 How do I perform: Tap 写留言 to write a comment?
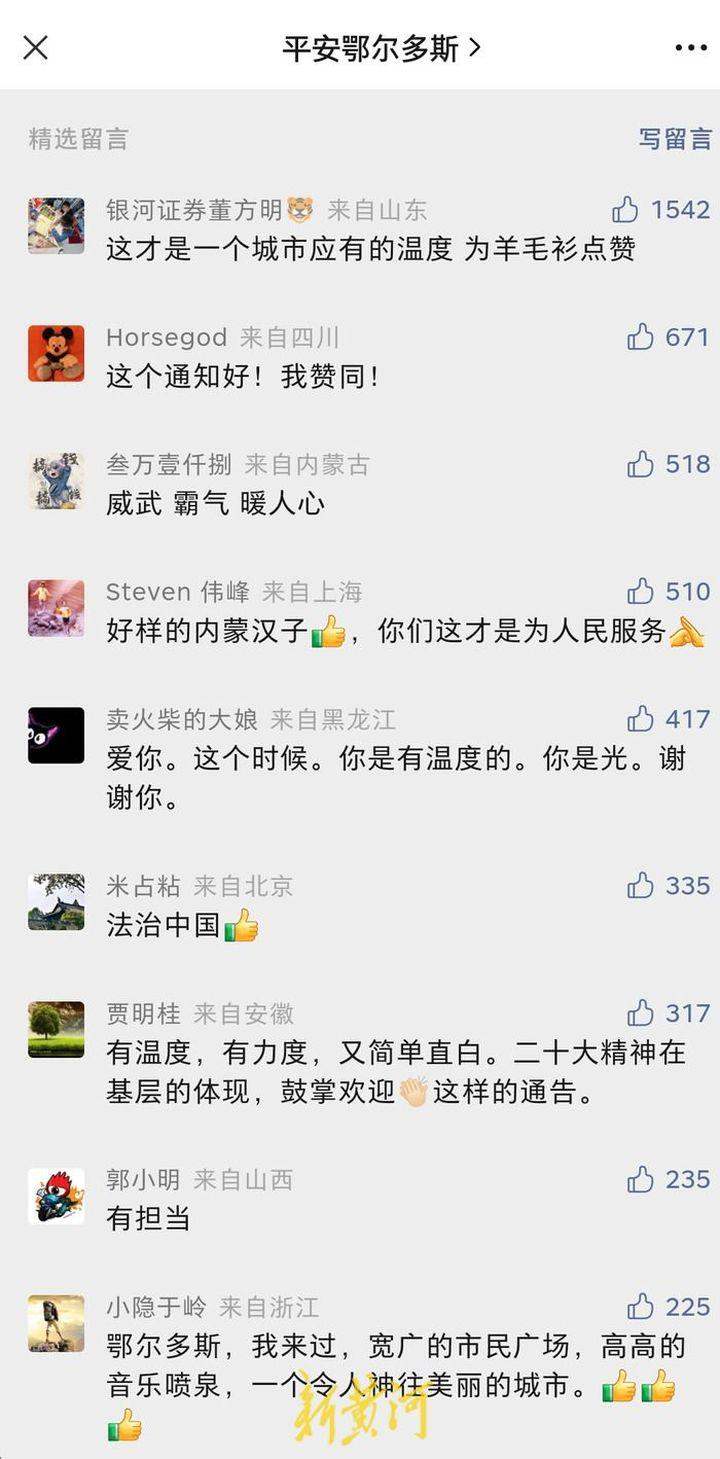point(675,139)
